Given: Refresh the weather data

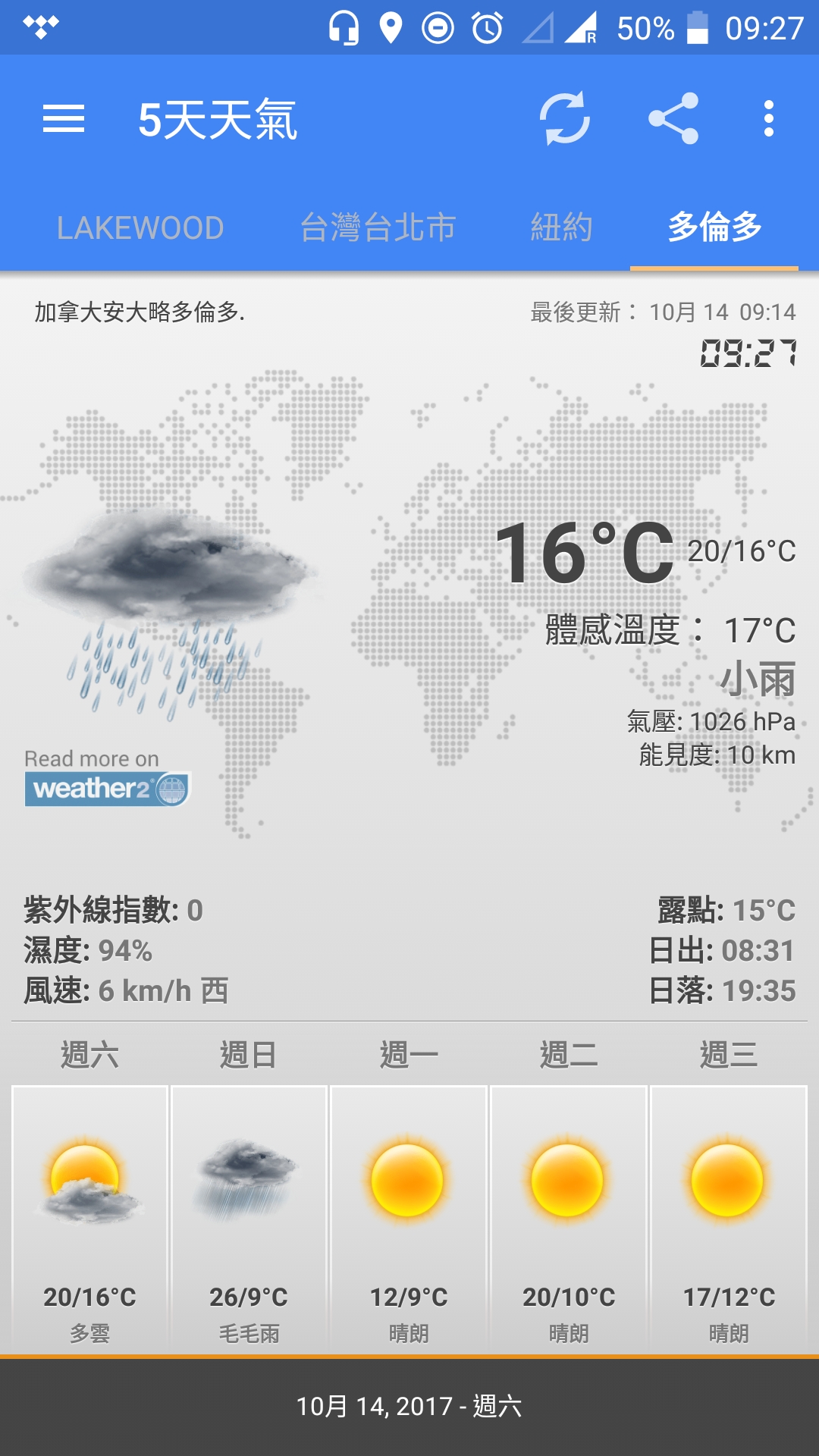Looking at the screenshot, I should [564, 118].
